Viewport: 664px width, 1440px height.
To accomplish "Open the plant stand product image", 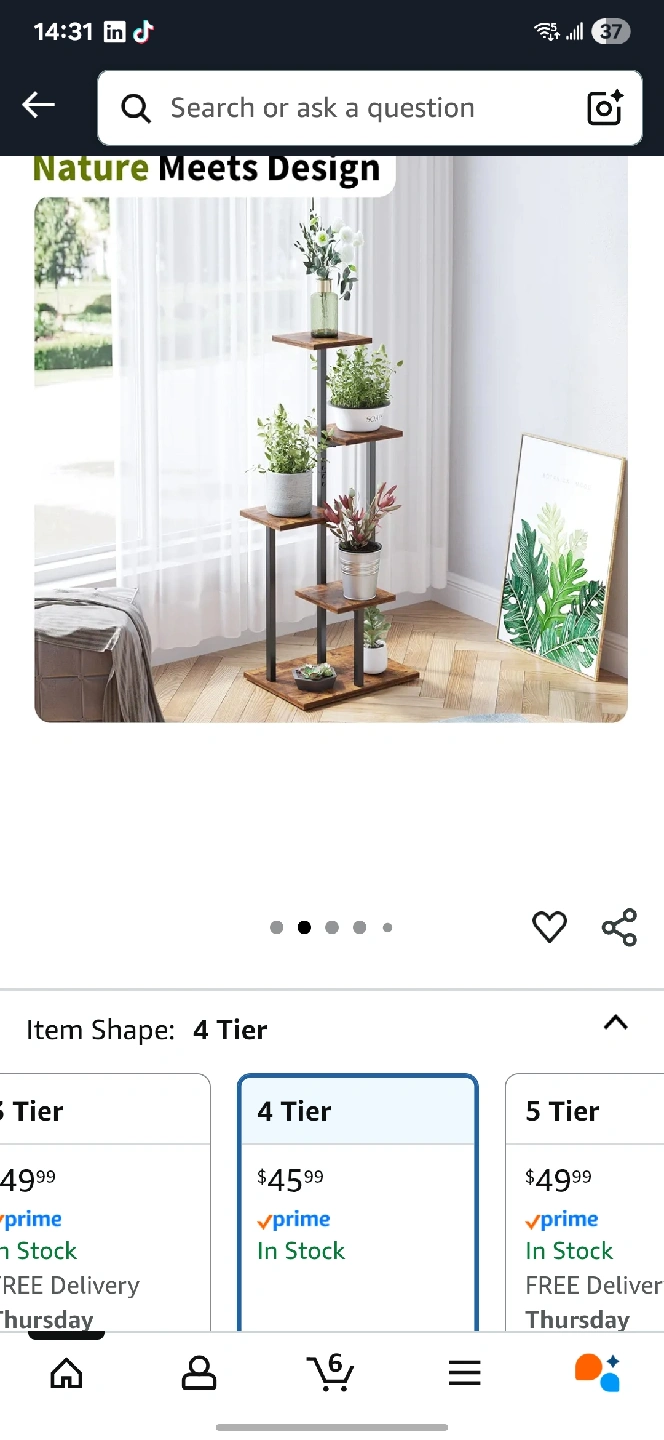I will (331, 459).
